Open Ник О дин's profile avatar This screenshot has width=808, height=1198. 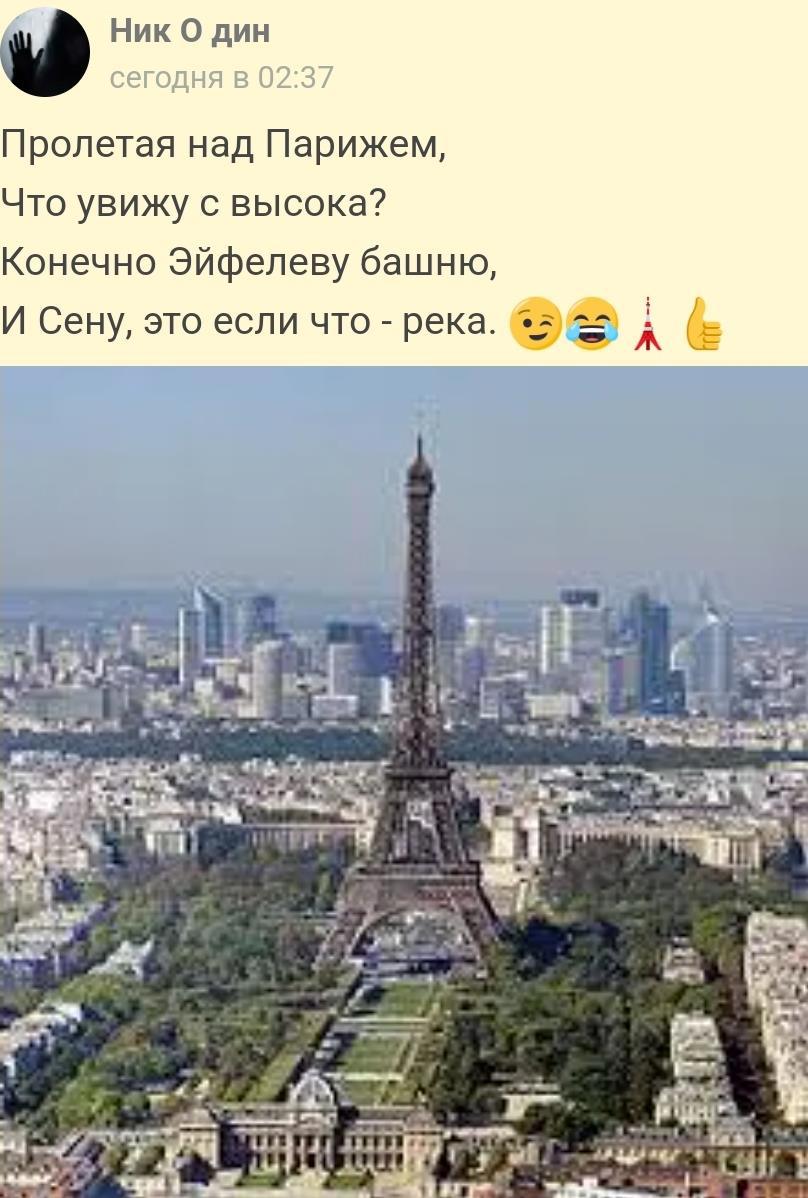point(45,52)
